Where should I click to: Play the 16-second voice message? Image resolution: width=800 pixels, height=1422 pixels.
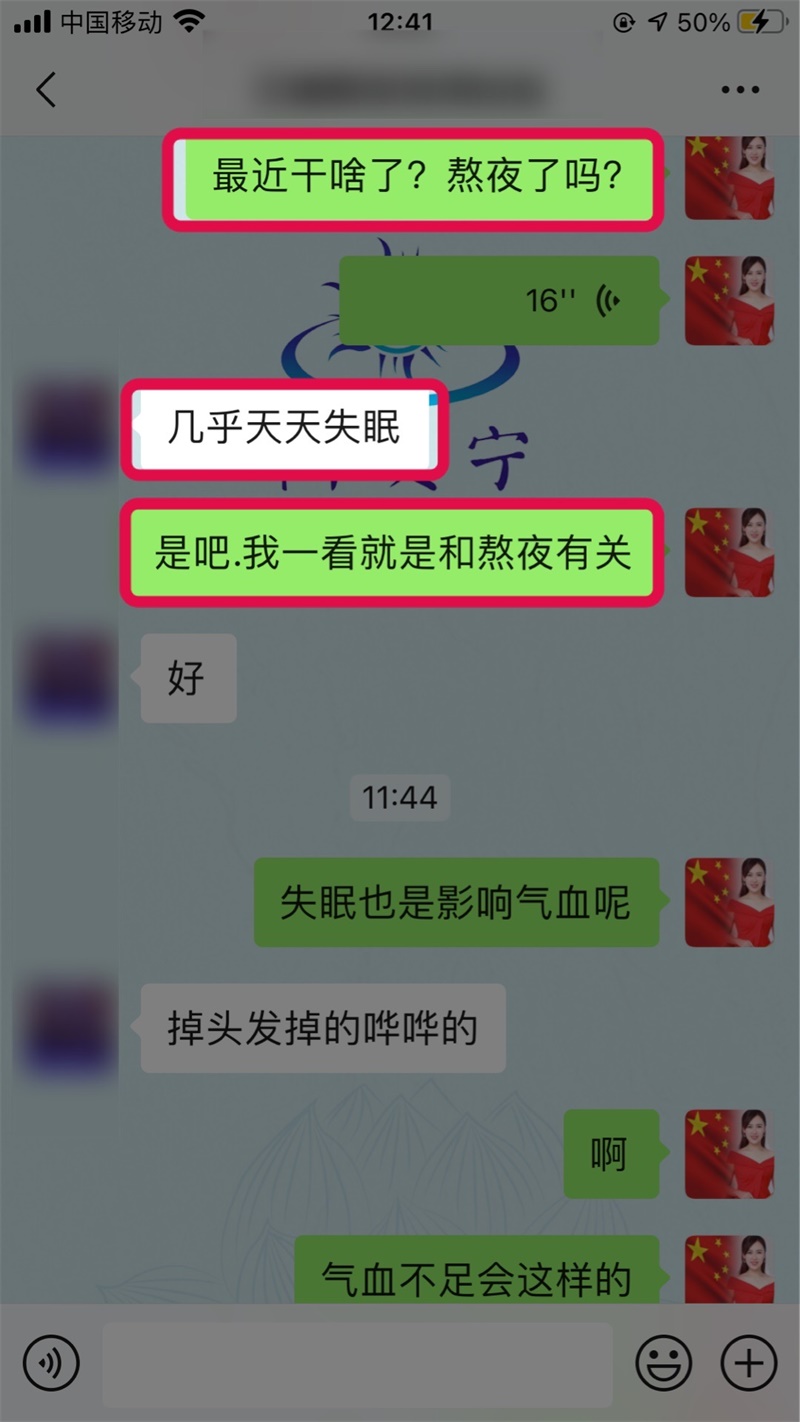pos(499,300)
